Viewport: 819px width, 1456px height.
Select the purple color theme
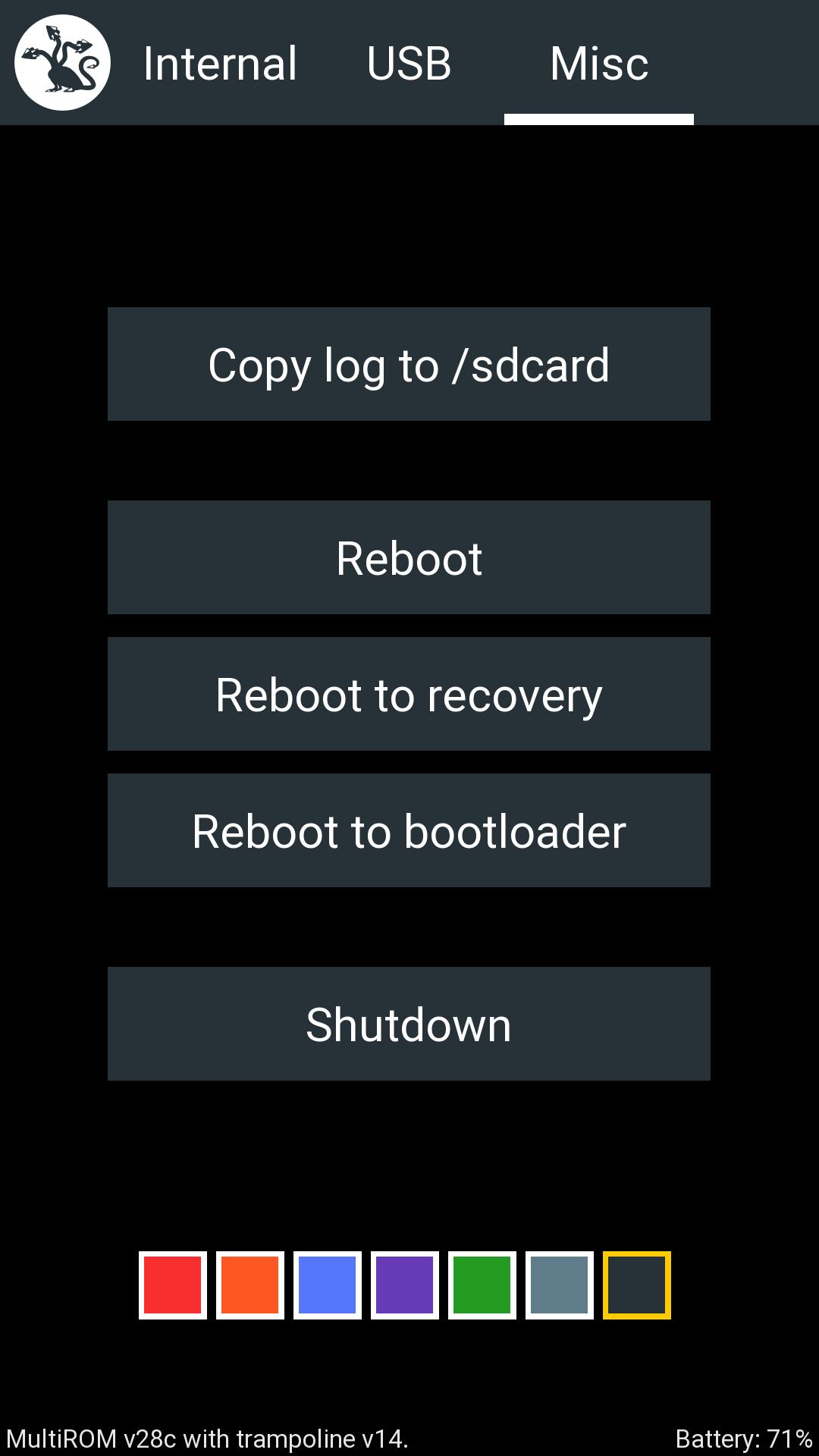405,1285
